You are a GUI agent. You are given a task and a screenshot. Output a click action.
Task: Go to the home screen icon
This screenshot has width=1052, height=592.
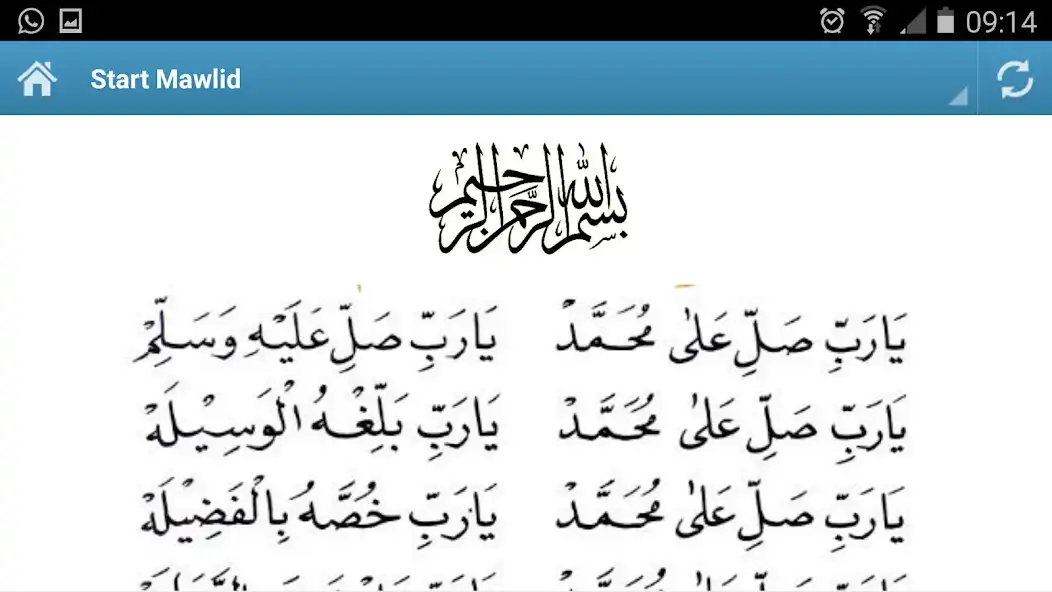click(36, 79)
